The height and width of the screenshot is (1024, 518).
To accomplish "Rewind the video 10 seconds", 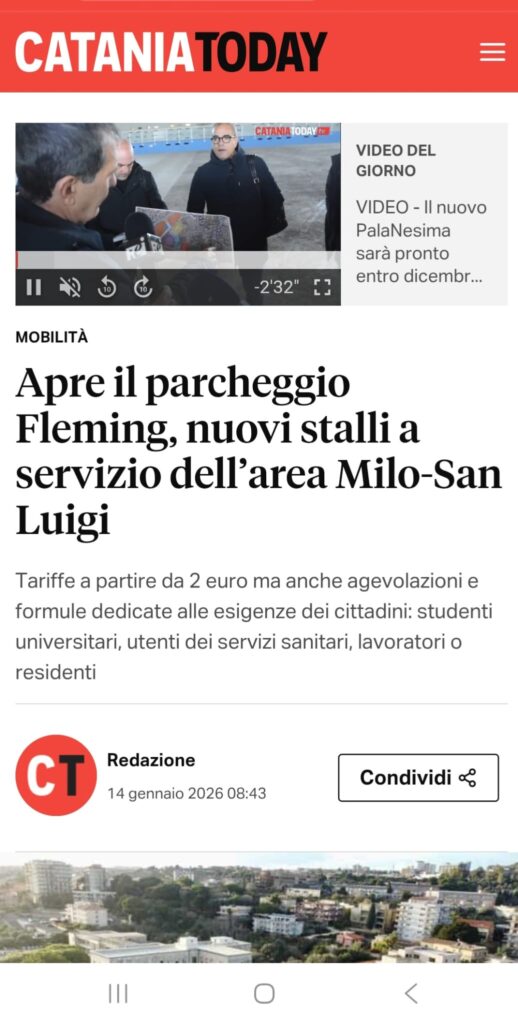I will (106, 287).
